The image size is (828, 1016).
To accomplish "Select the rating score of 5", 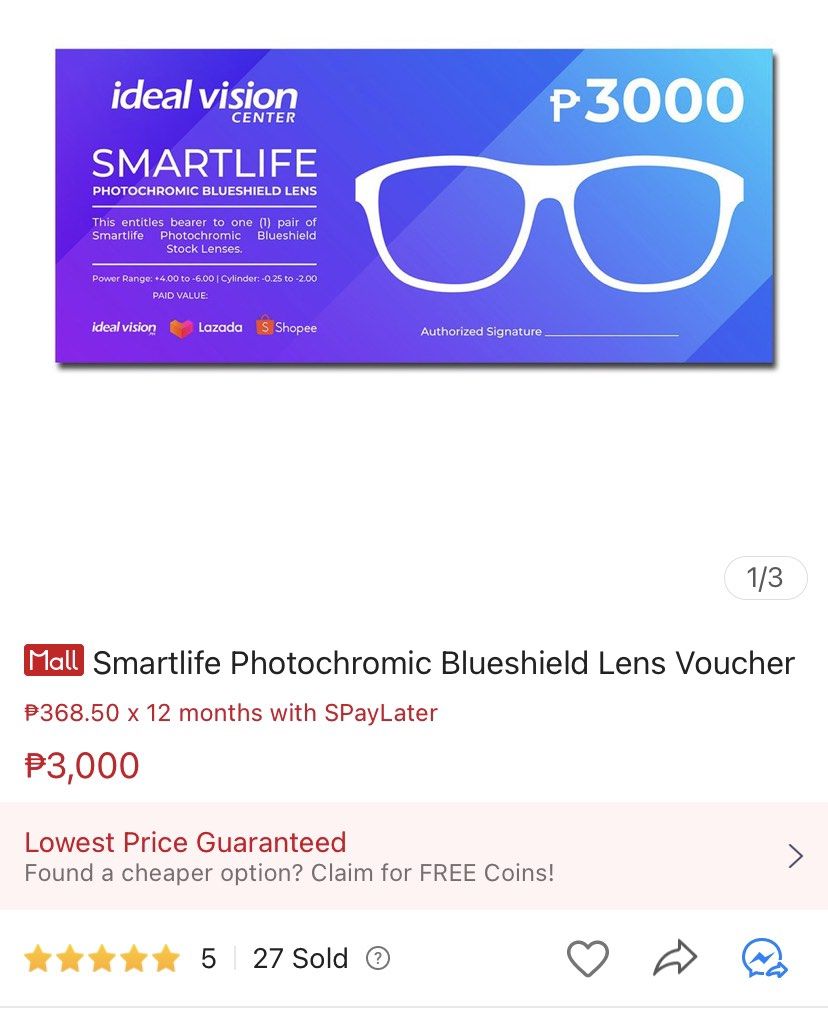I will (x=207, y=958).
